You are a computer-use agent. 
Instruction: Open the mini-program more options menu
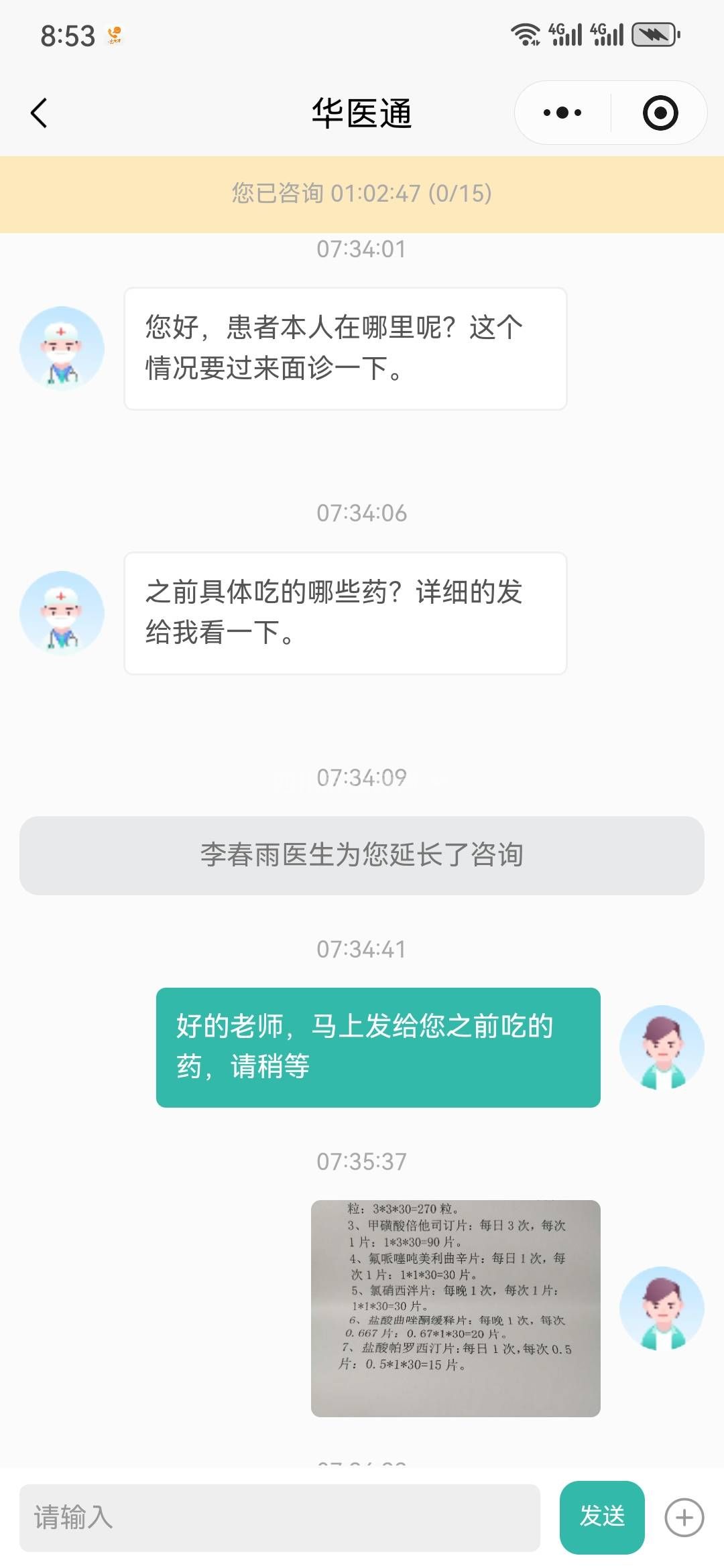tap(562, 113)
